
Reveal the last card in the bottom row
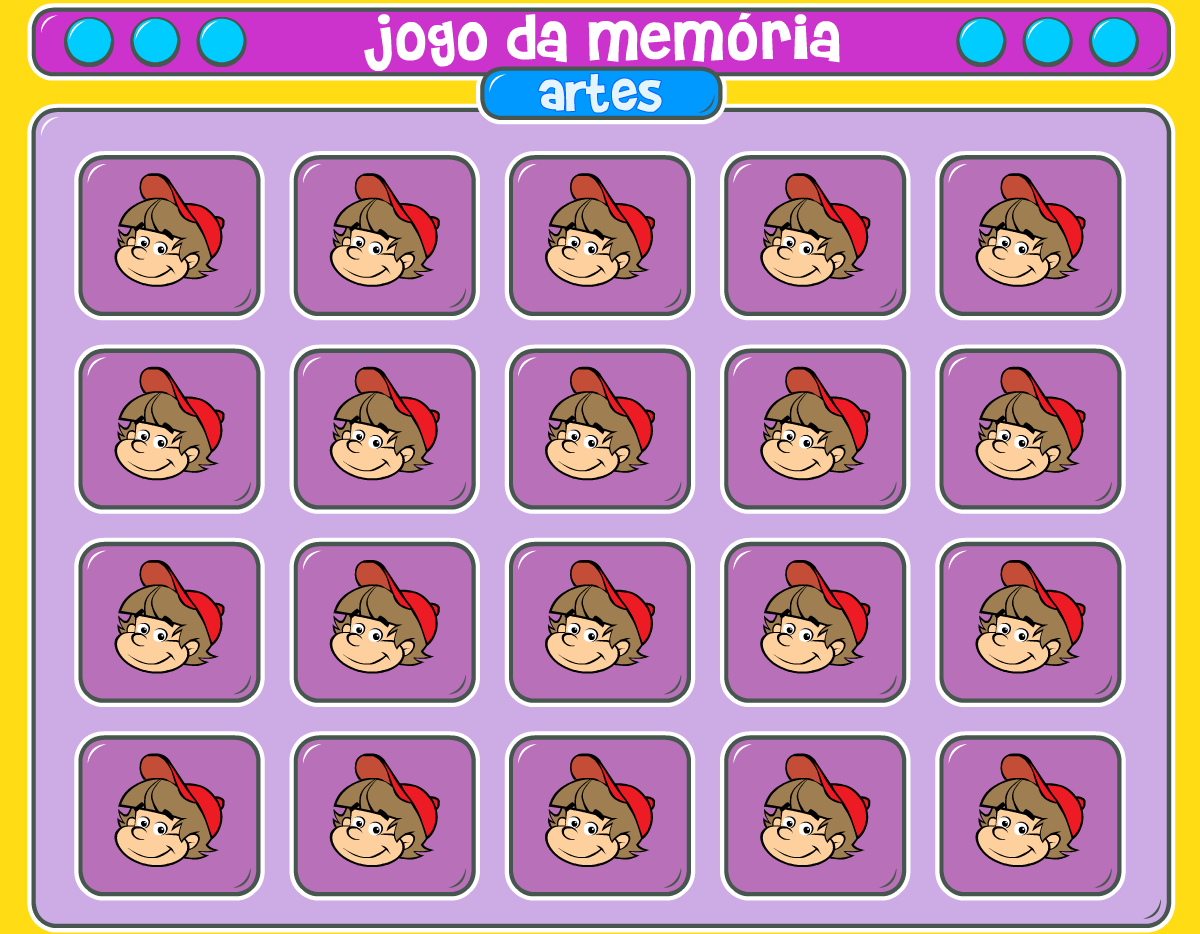click(x=1030, y=815)
